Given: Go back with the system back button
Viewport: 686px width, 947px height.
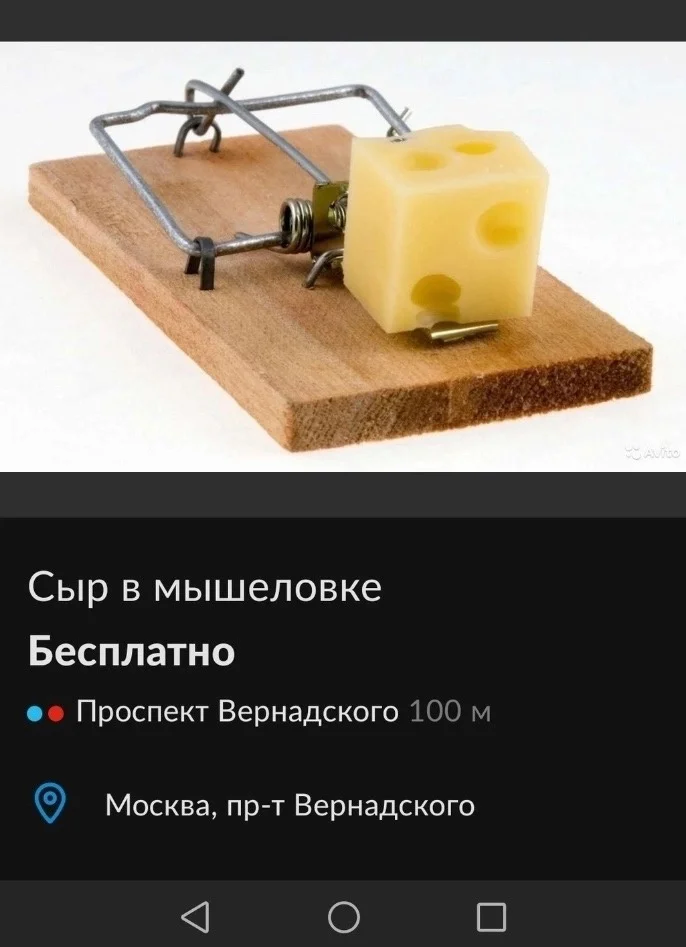Looking at the screenshot, I should (x=196, y=916).
